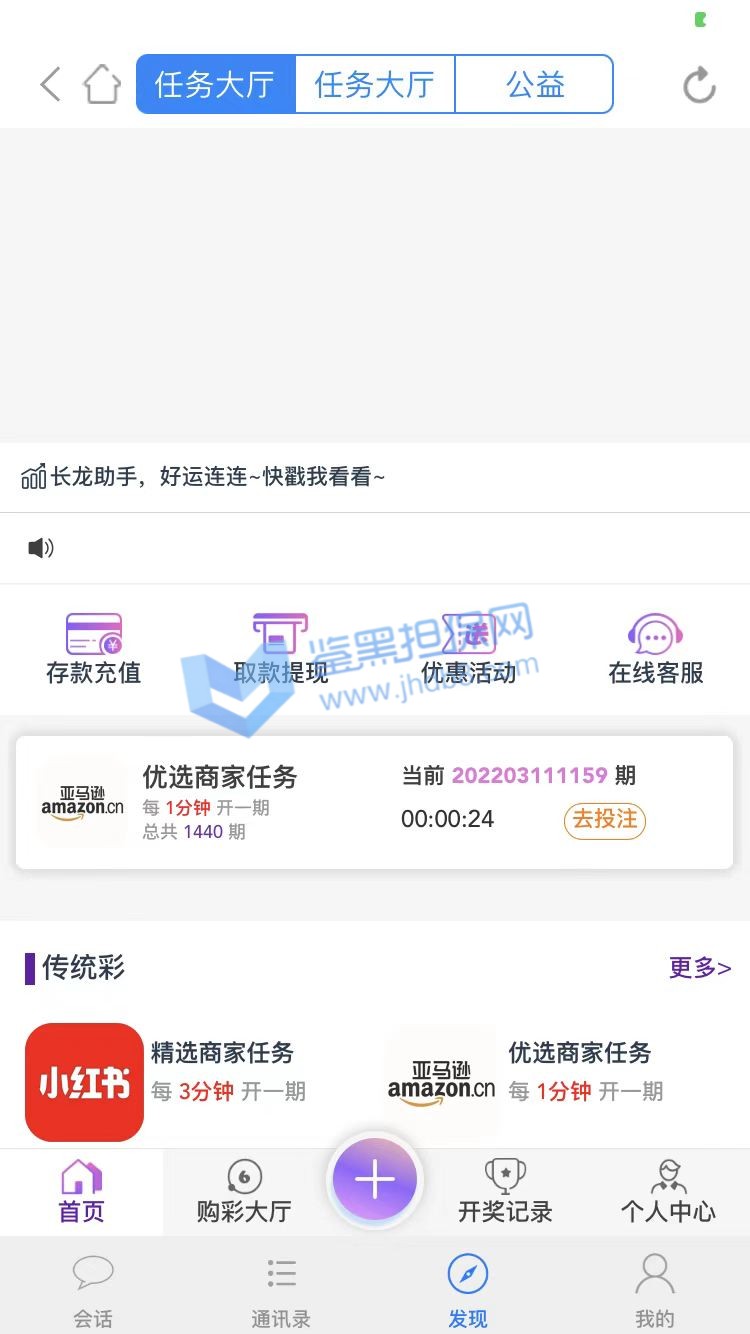
Task: Switch to the 公益 tab
Action: (535, 84)
